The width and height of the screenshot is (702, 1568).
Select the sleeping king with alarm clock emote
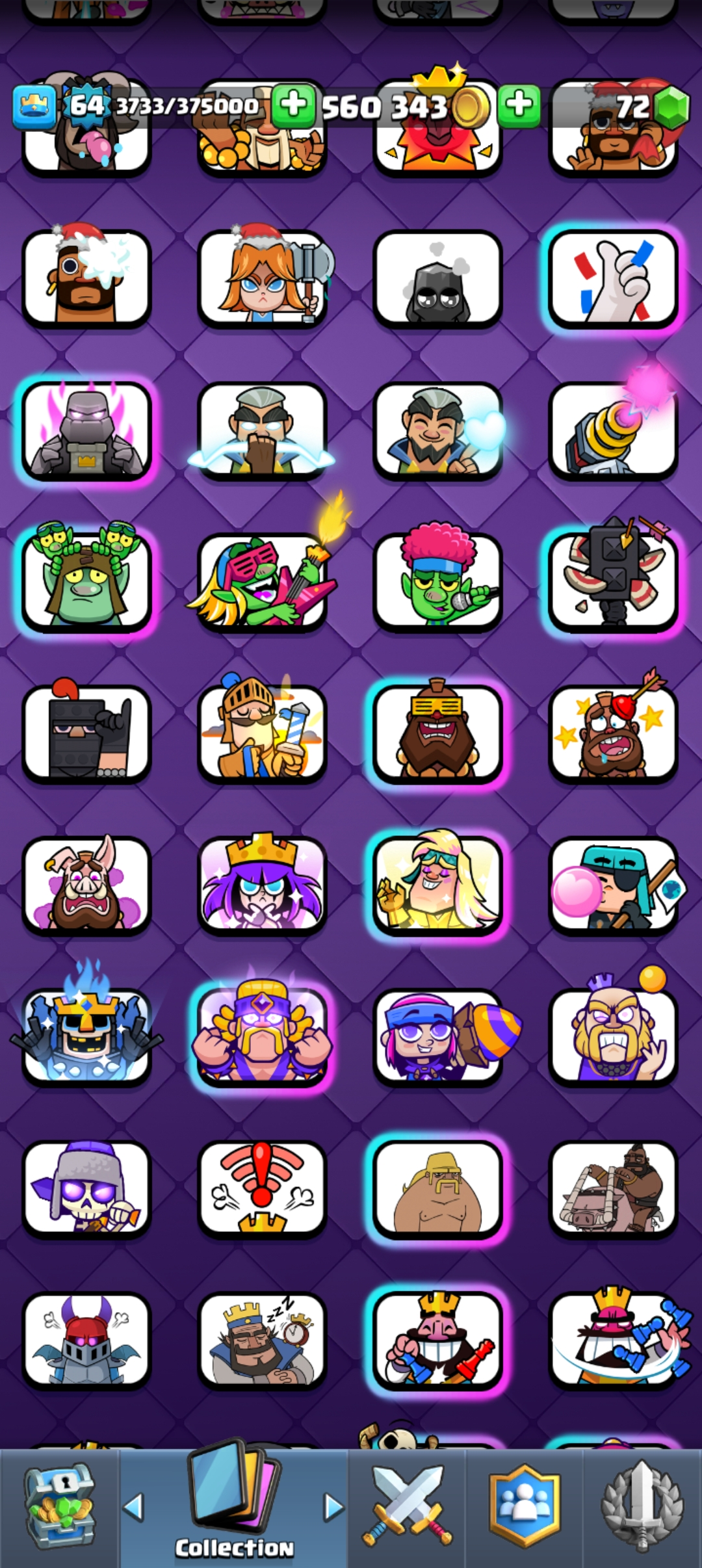coord(262,1340)
